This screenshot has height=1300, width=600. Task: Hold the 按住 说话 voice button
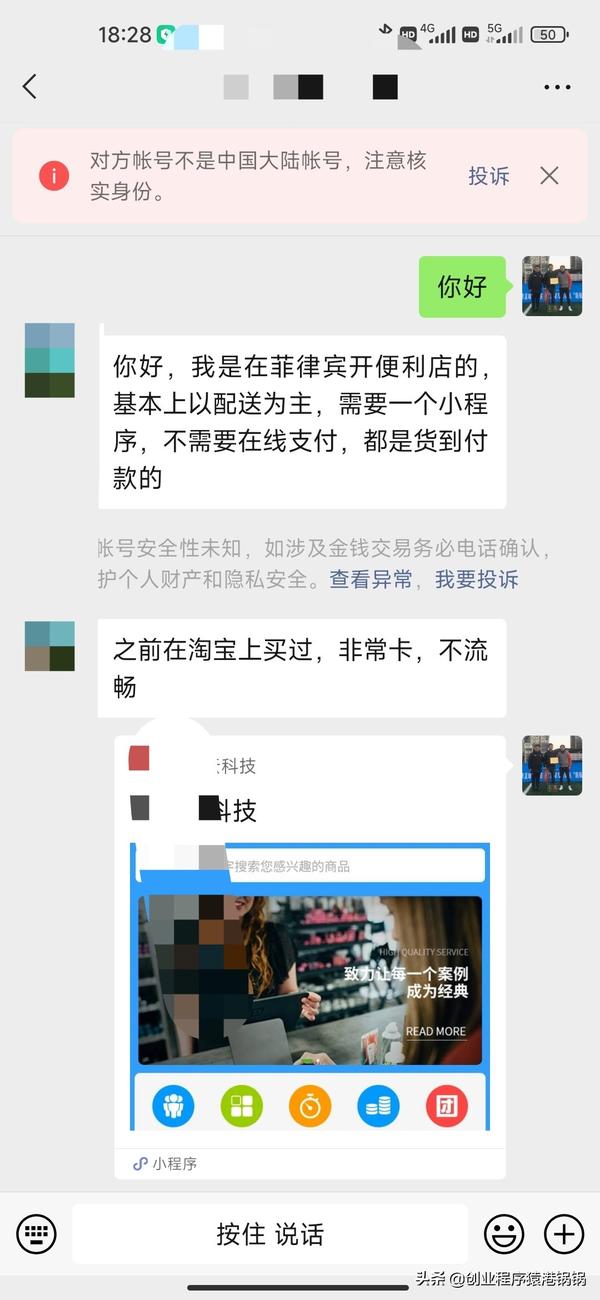pyautogui.click(x=270, y=1234)
